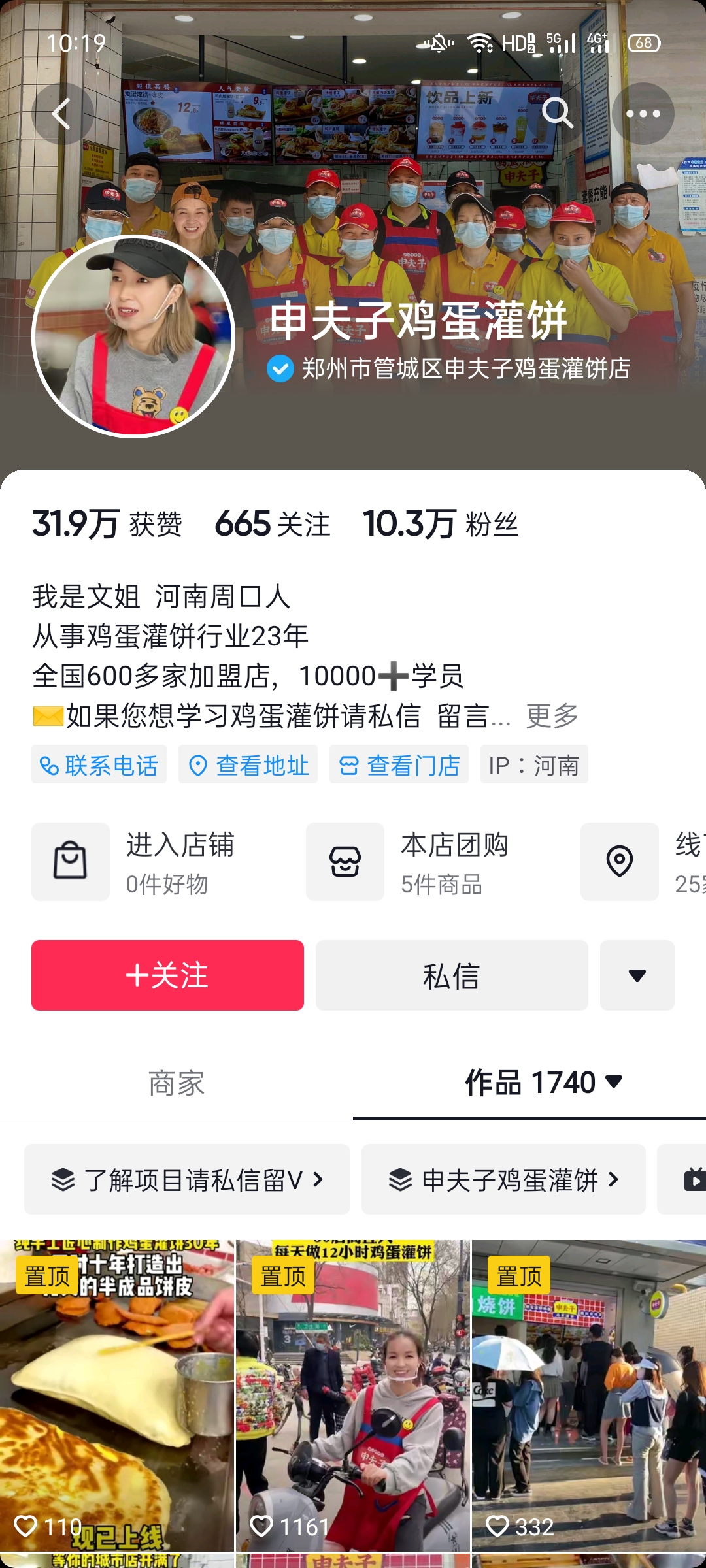Follow this account with +关注
Image resolution: width=706 pixels, height=1568 pixels.
click(x=167, y=975)
